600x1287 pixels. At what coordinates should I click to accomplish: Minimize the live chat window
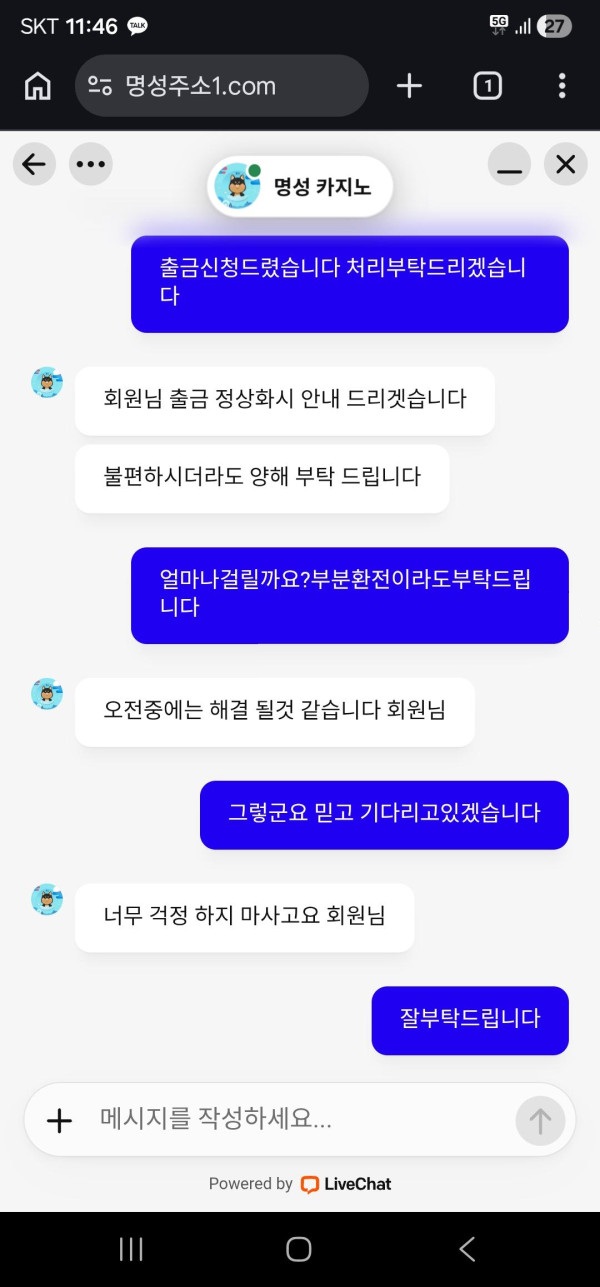(x=510, y=165)
